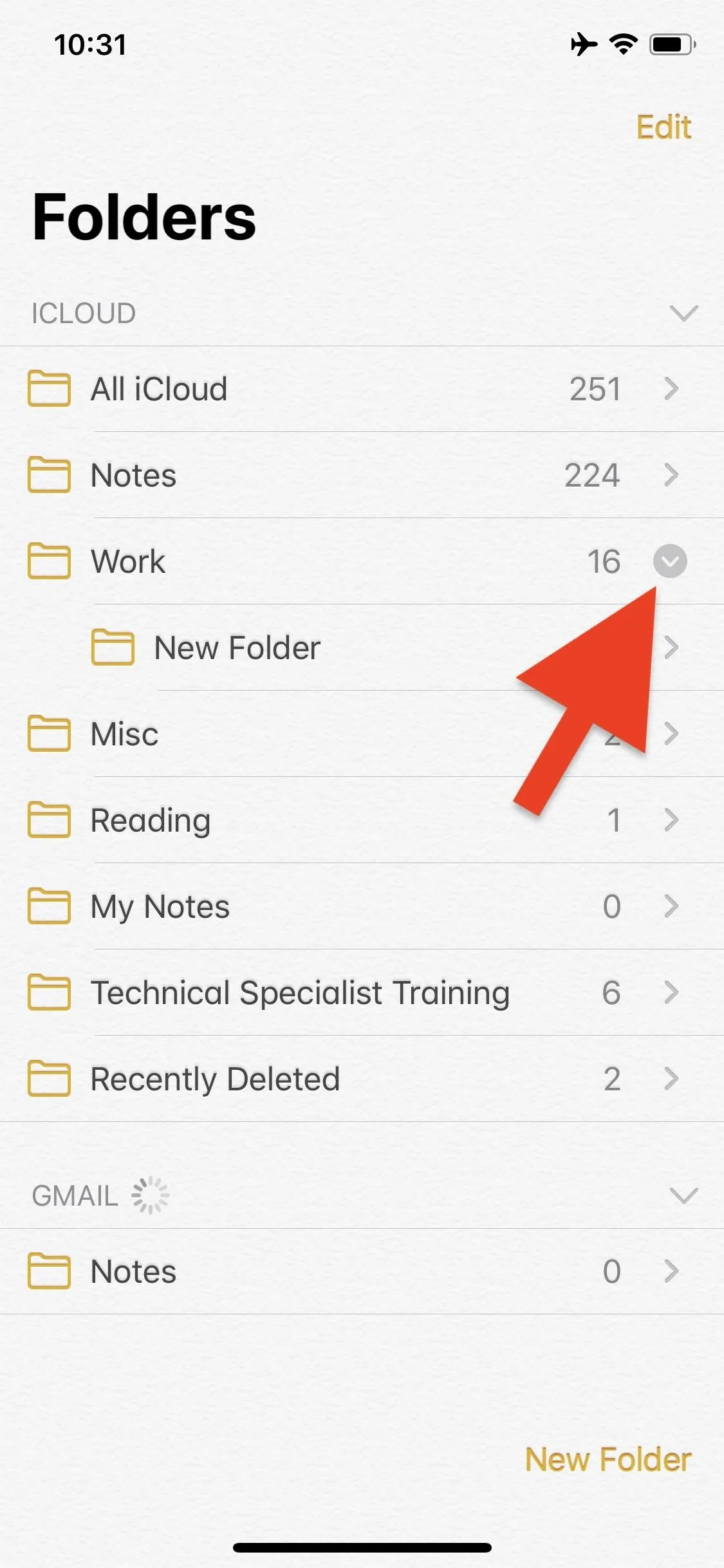Screen dimensions: 724x1568
Task: Open the Misc folder
Action: (362, 734)
